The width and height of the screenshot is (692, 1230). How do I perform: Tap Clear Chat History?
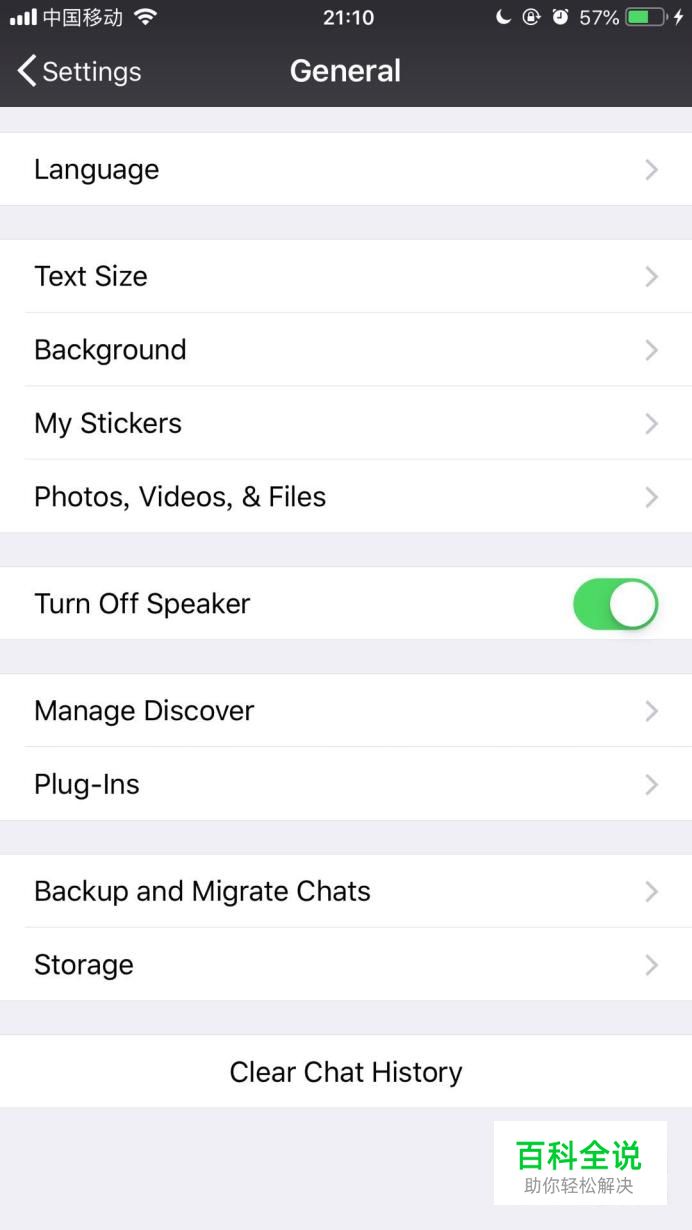(x=346, y=1072)
